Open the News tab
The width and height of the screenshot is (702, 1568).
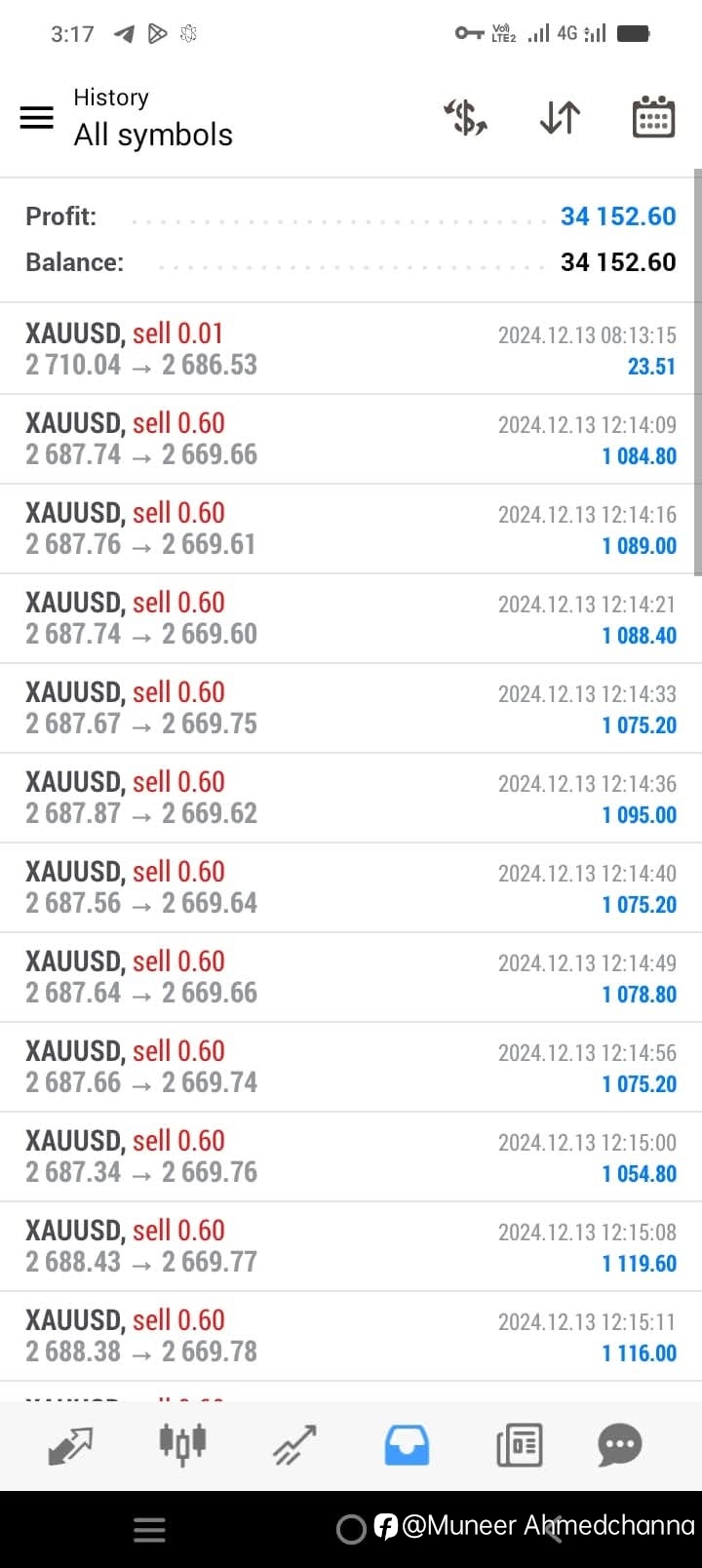[x=519, y=1445]
